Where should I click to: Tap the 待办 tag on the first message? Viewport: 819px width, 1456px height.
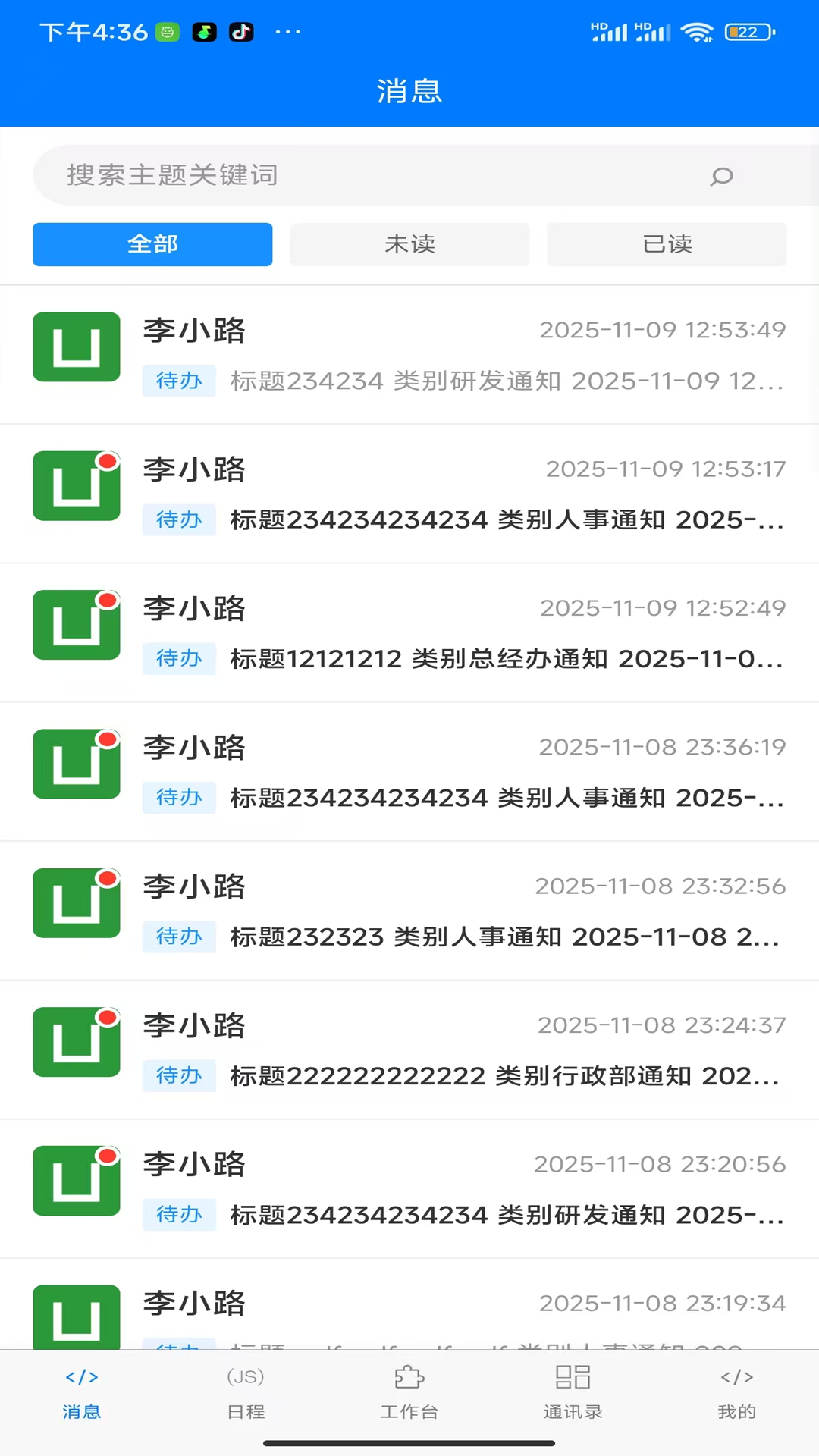[x=178, y=381]
